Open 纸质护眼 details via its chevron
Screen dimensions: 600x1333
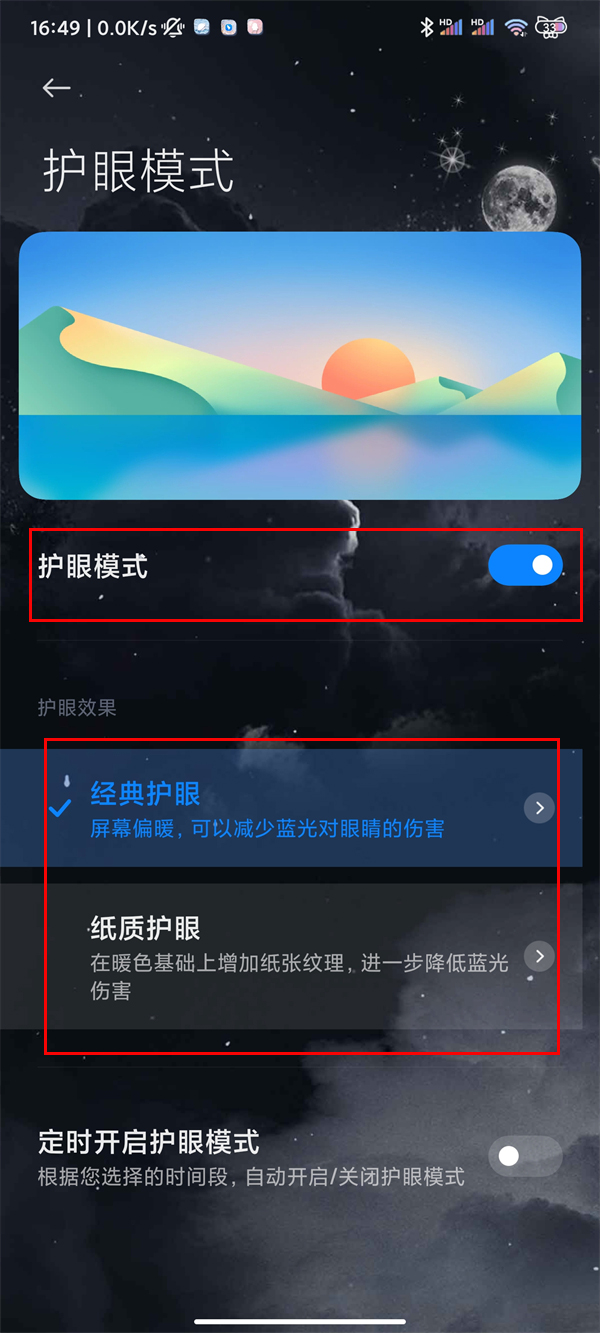pos(539,957)
